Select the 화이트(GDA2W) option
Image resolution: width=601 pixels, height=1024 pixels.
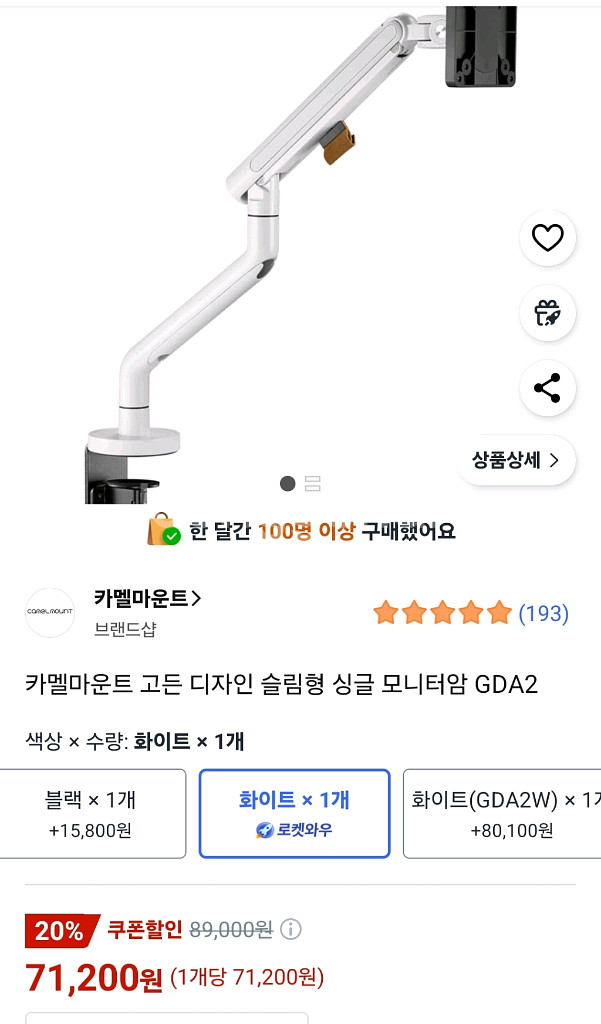click(502, 813)
